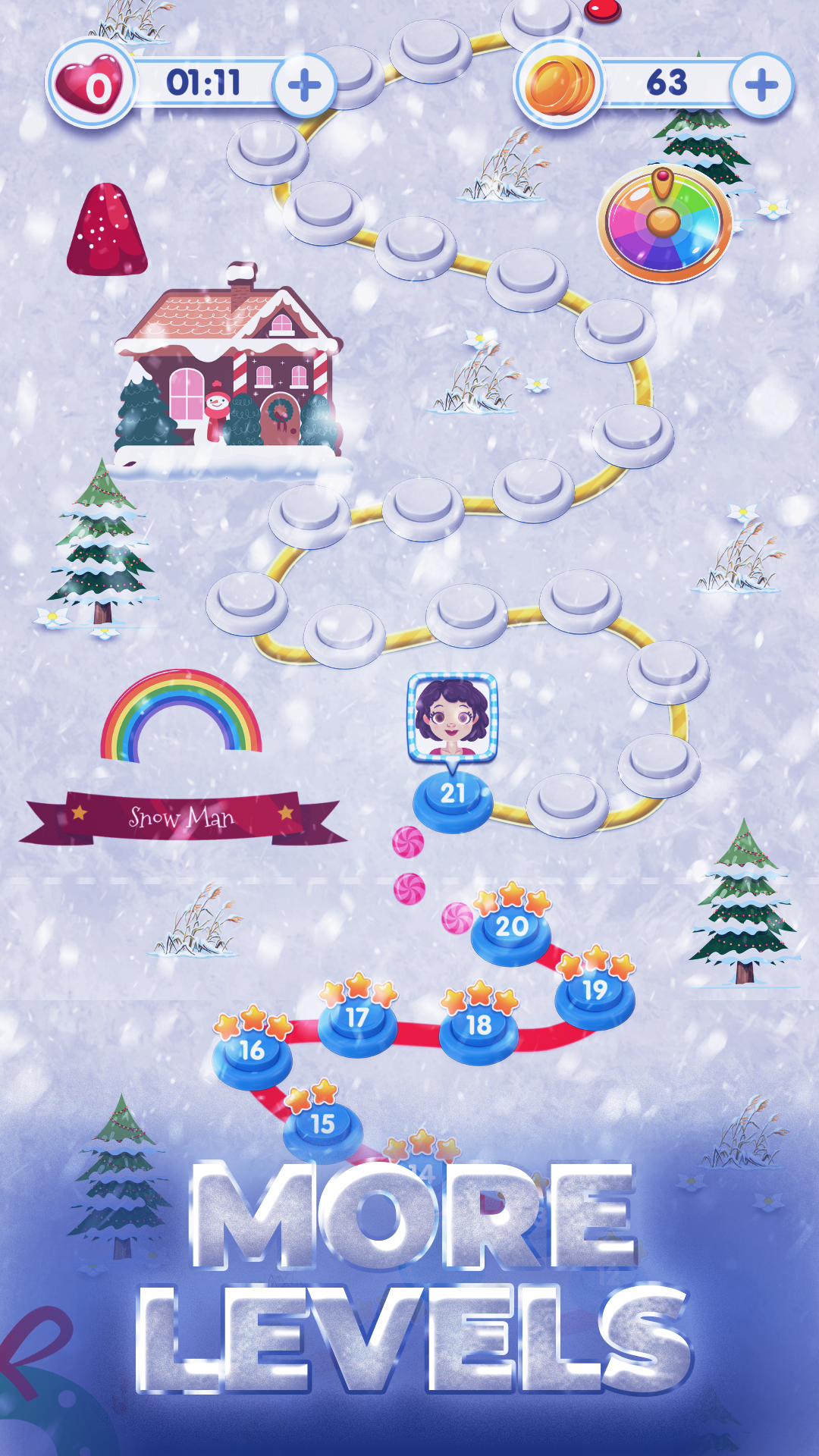Image resolution: width=819 pixels, height=1456 pixels.
Task: Tap the plus button to add lives
Action: (305, 86)
